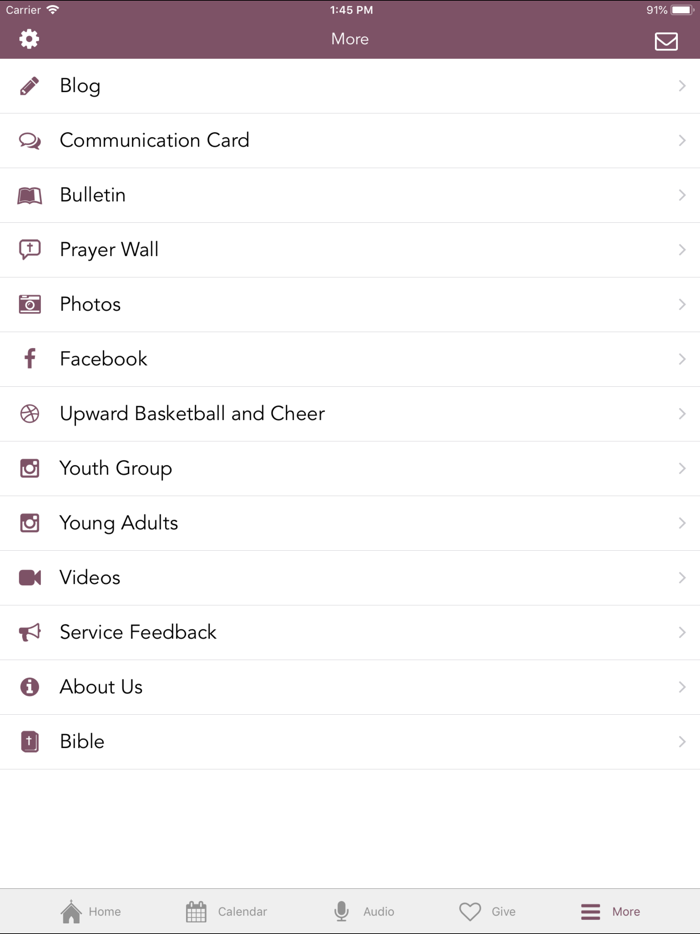Image resolution: width=700 pixels, height=934 pixels.
Task: View About Us information
Action: [350, 687]
